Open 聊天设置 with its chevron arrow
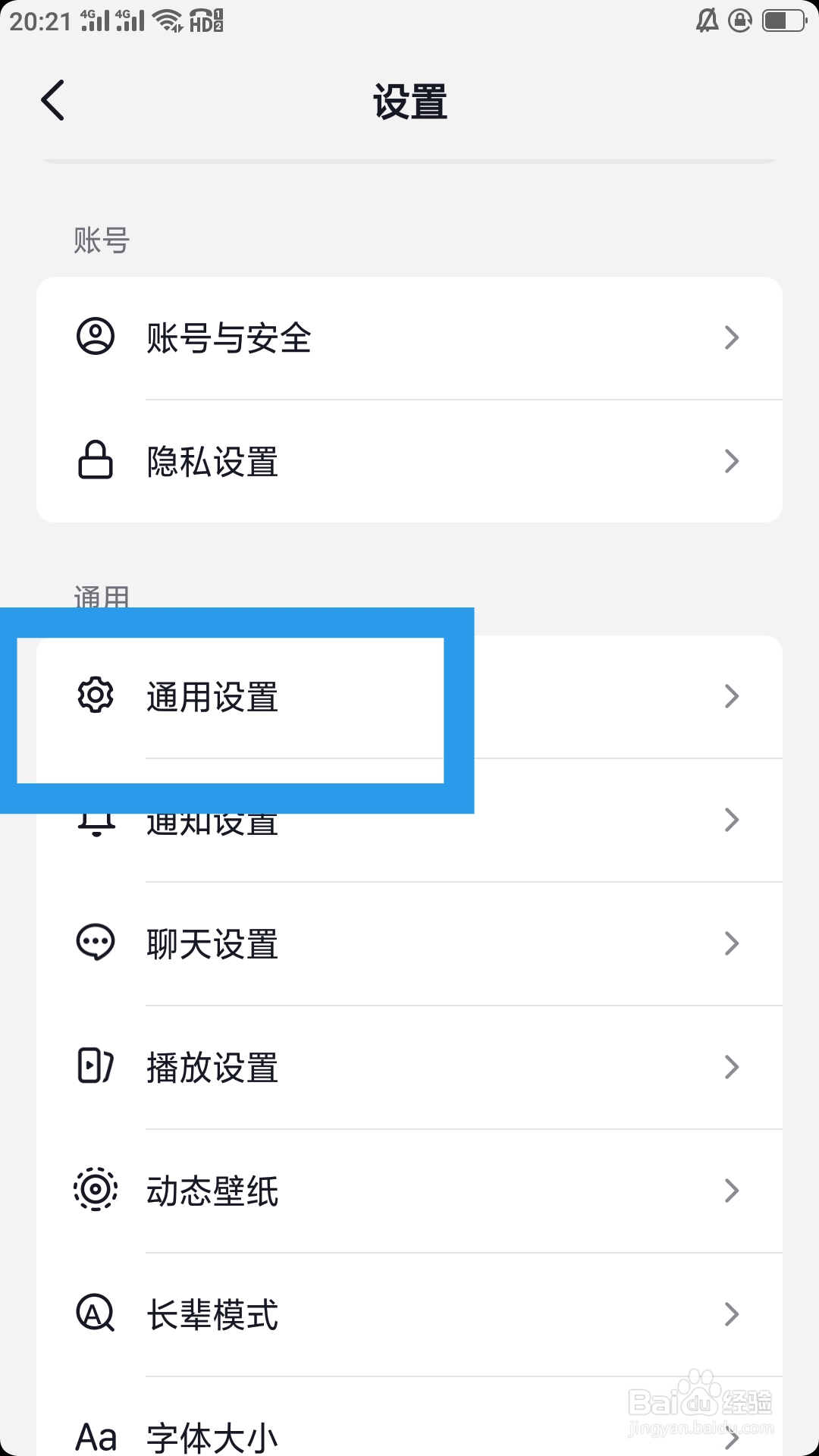The width and height of the screenshot is (819, 1456). [x=730, y=943]
